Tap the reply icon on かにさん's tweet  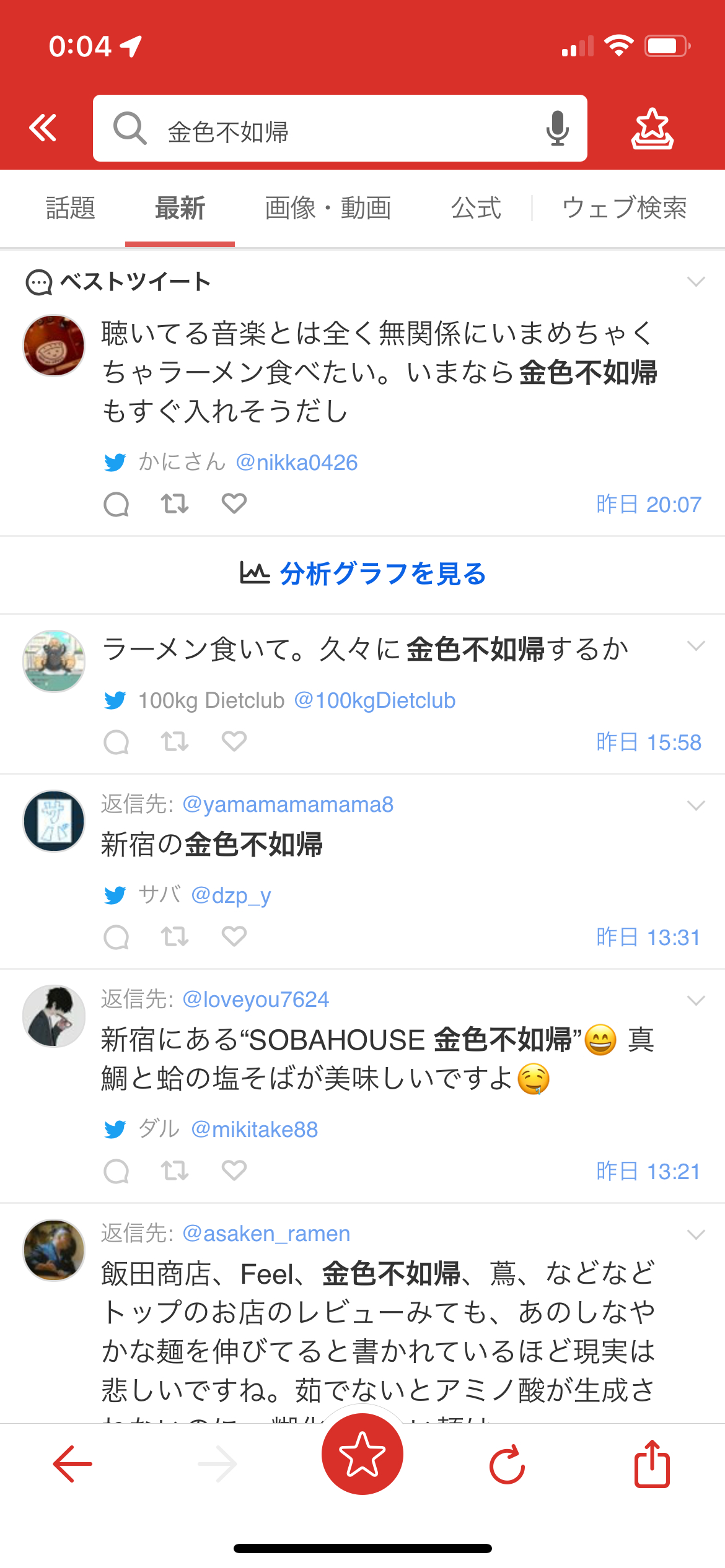tap(117, 503)
